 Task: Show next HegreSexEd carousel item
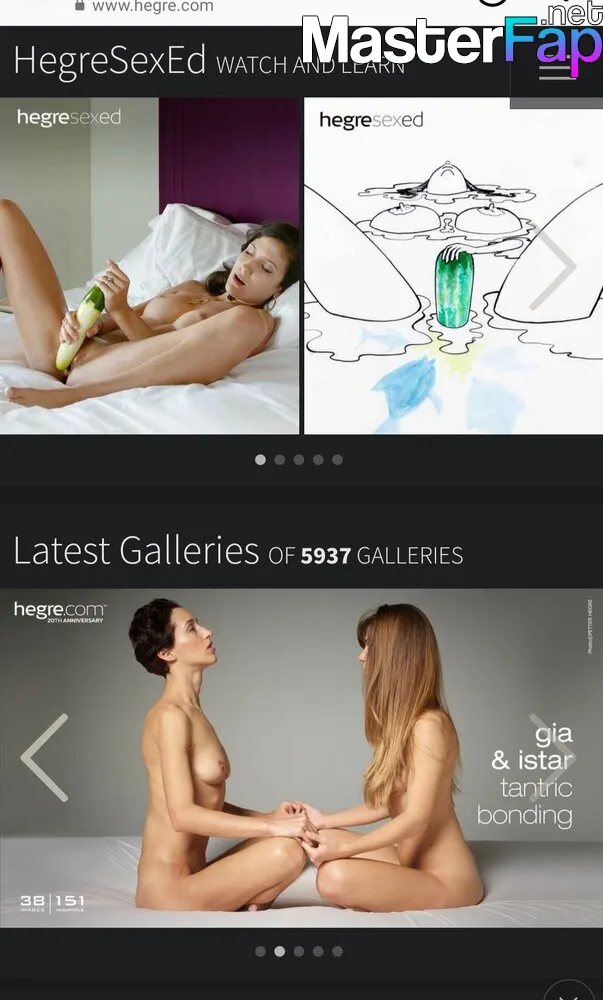coord(552,267)
